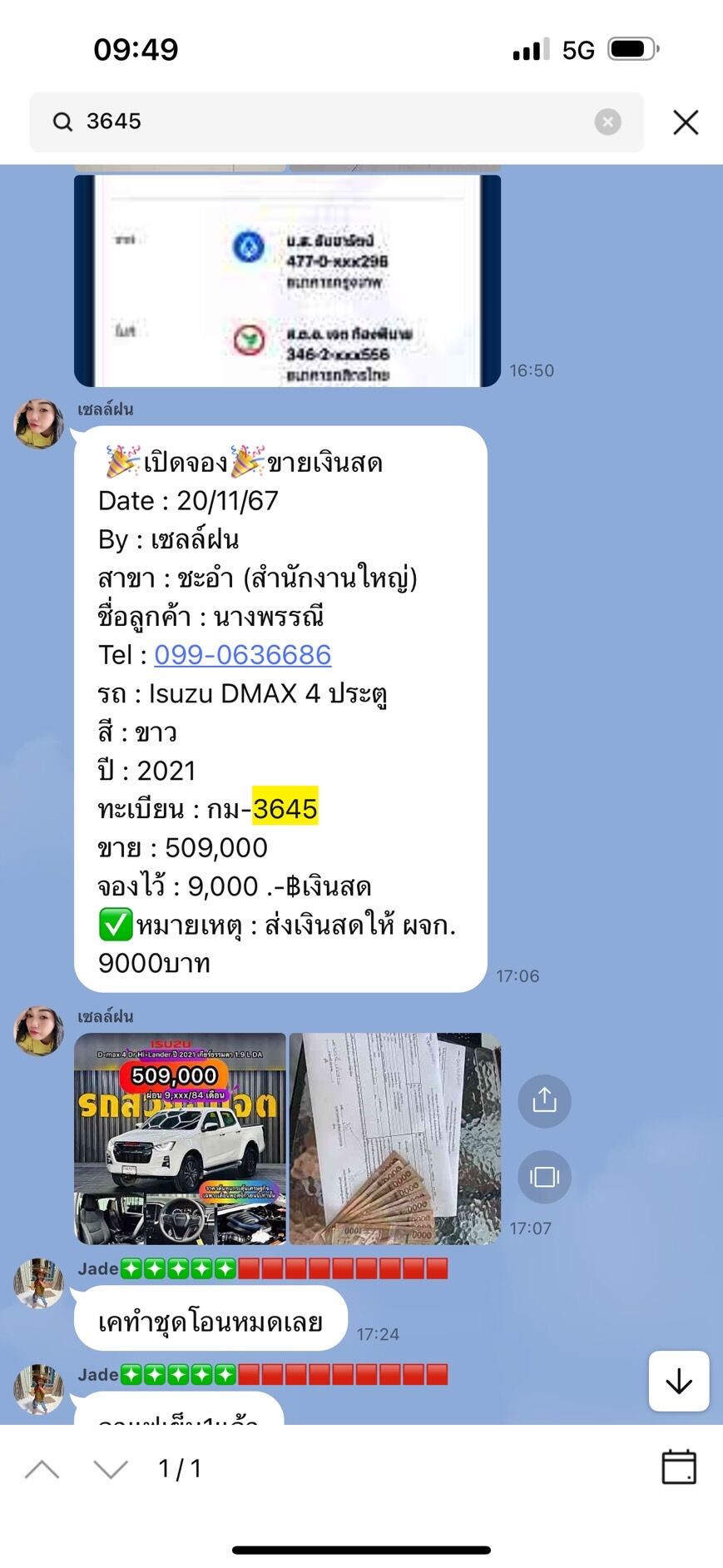Call the phone number link 099-0636686

click(x=242, y=655)
